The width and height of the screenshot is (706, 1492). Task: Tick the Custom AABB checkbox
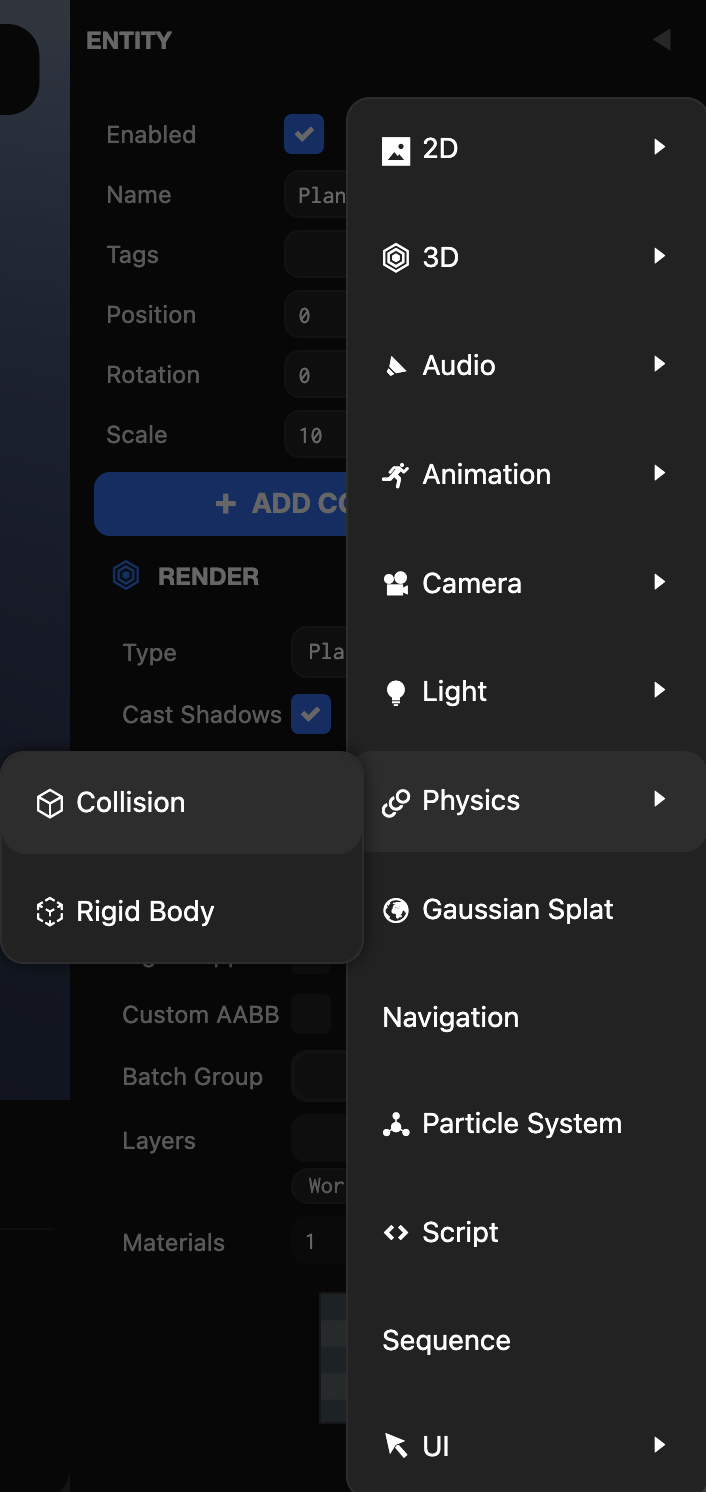click(311, 1014)
